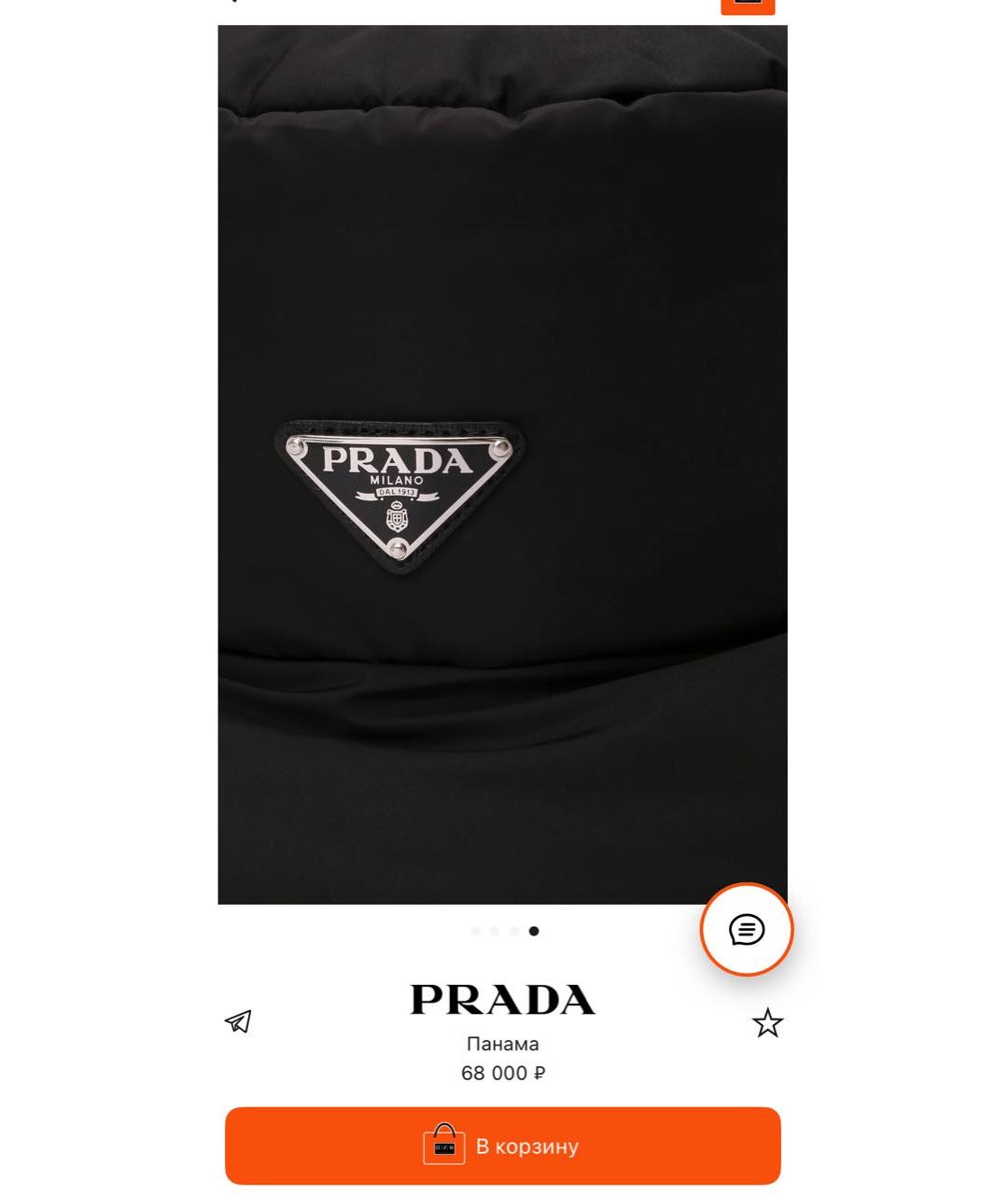The image size is (1008, 1195).
Task: Add this item to favorites
Action: pyautogui.click(x=767, y=1023)
